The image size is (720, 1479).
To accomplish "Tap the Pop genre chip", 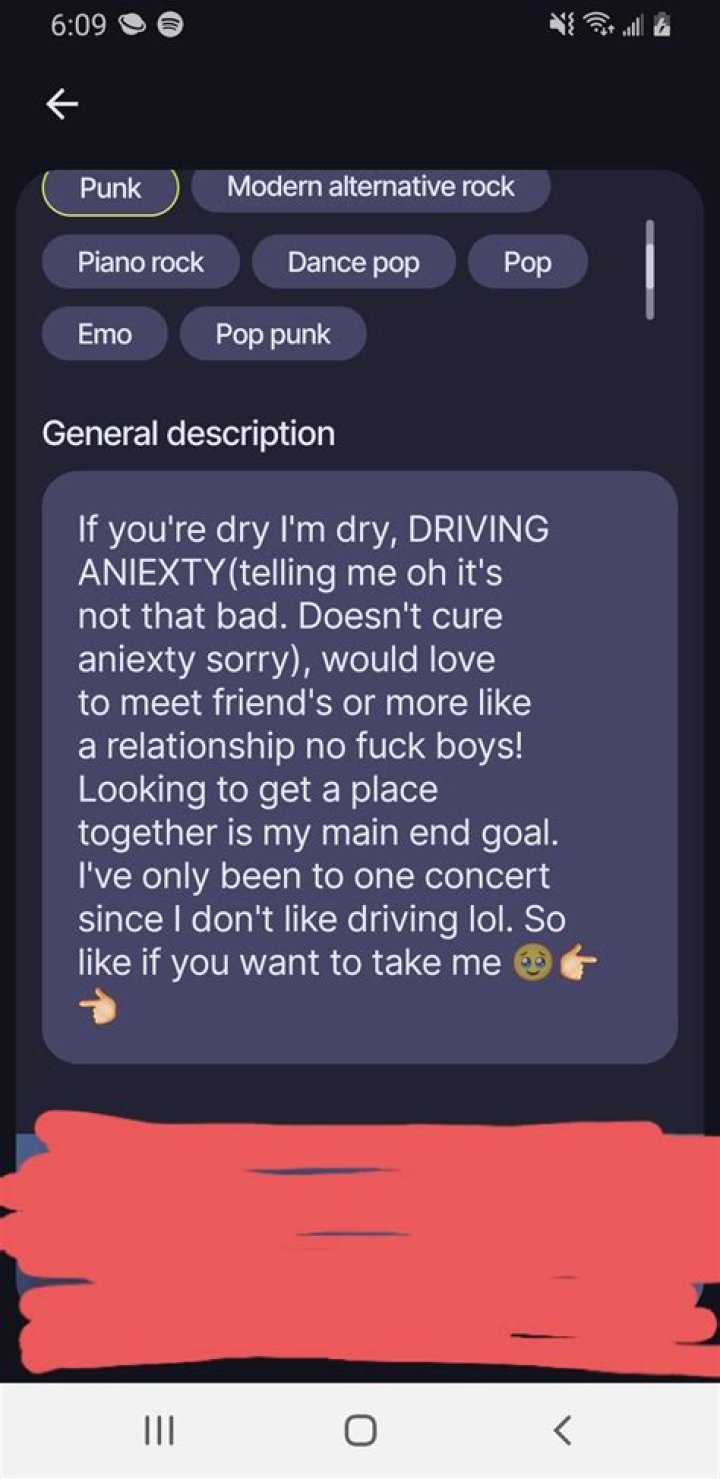I will click(527, 262).
